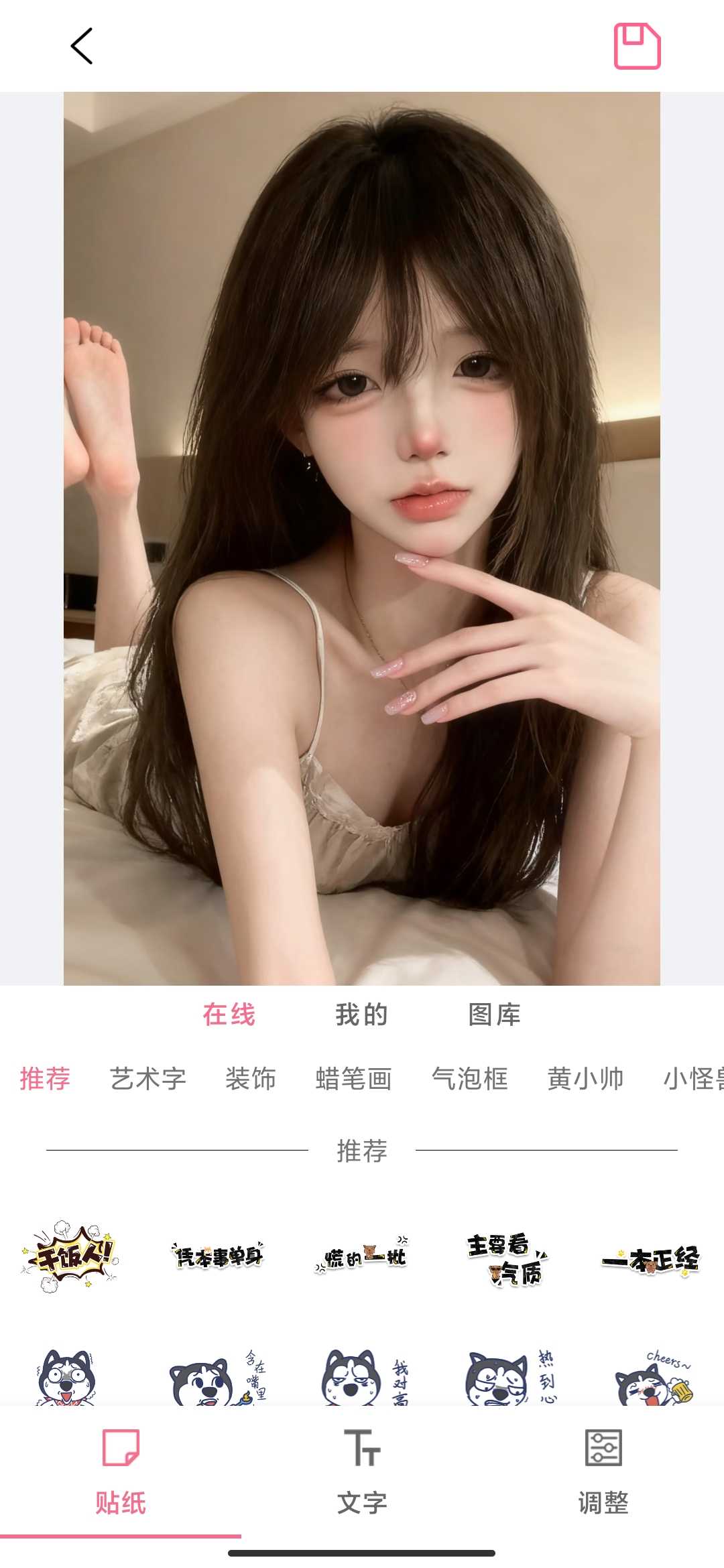The image size is (724, 1568).
Task: Open the 蜡笔画 category
Action: pos(353,1079)
